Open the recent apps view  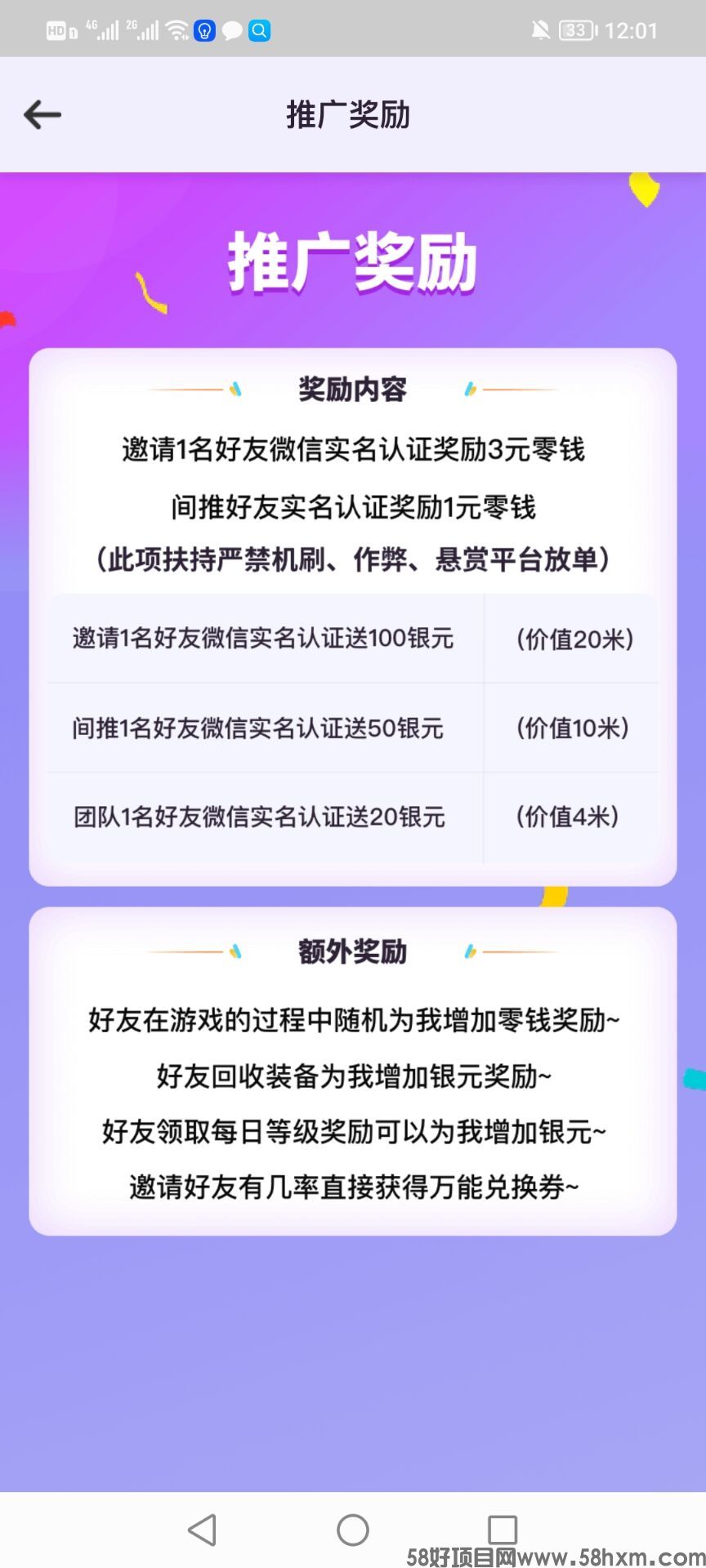pyautogui.click(x=502, y=1530)
